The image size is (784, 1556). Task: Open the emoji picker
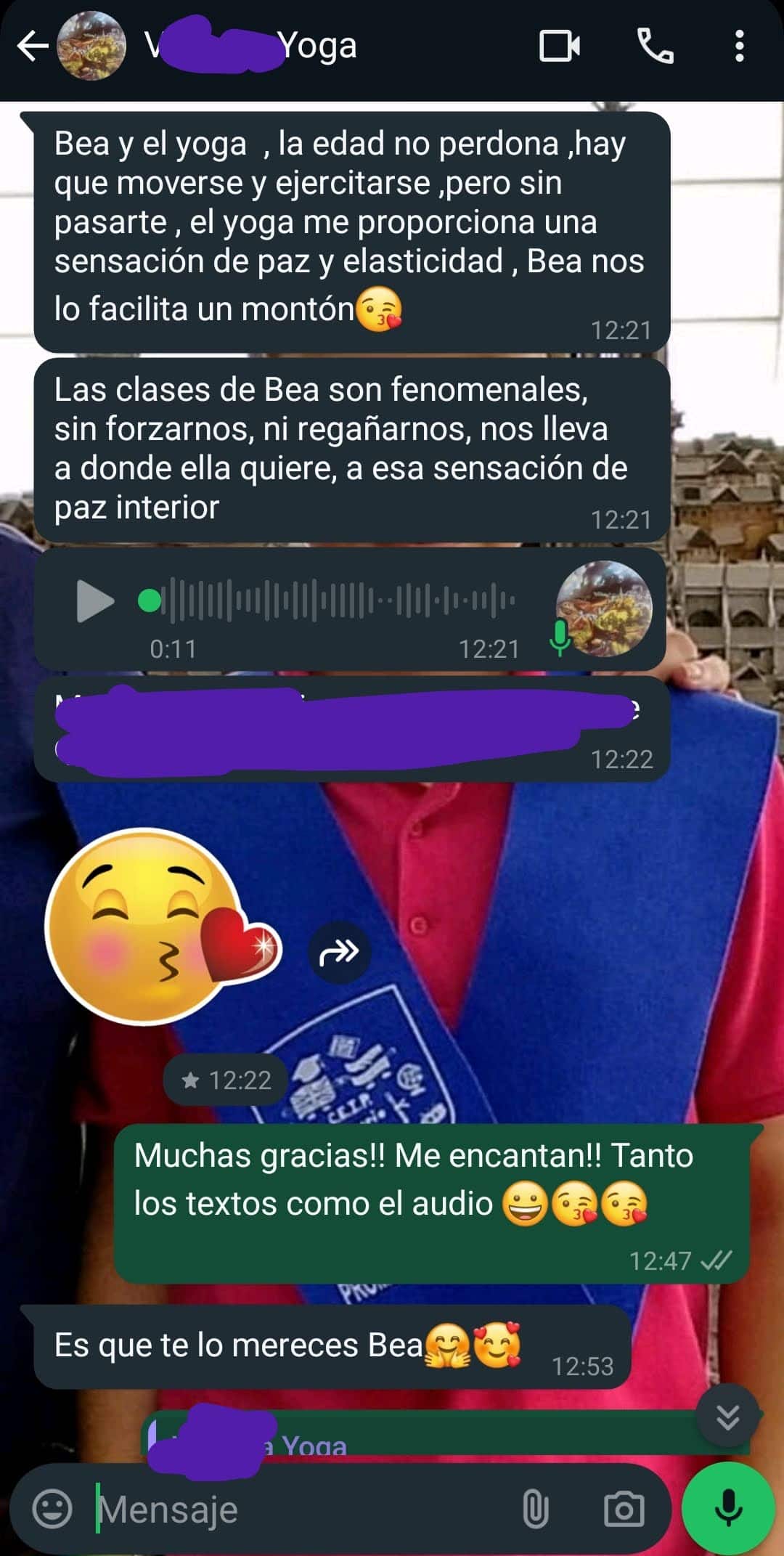(52, 1510)
